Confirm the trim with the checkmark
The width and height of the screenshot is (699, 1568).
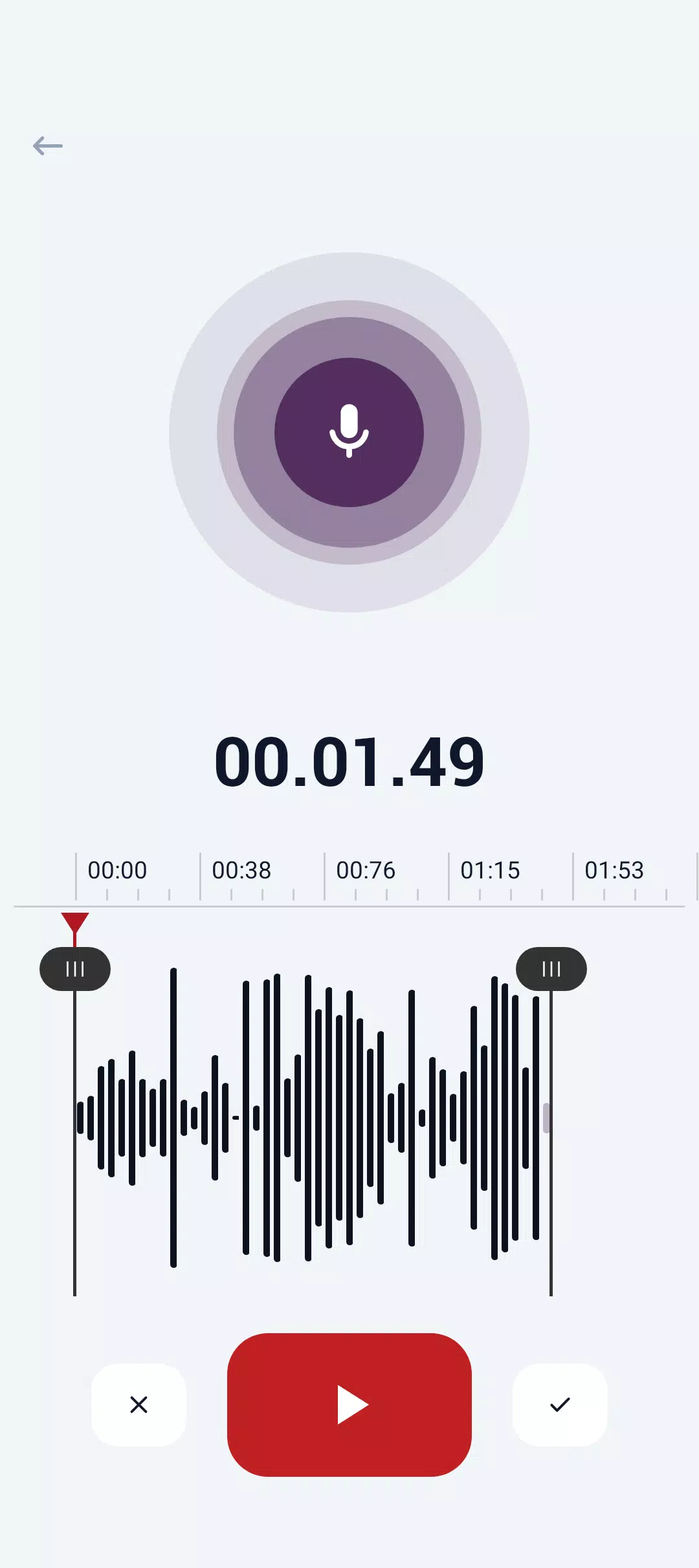560,1404
